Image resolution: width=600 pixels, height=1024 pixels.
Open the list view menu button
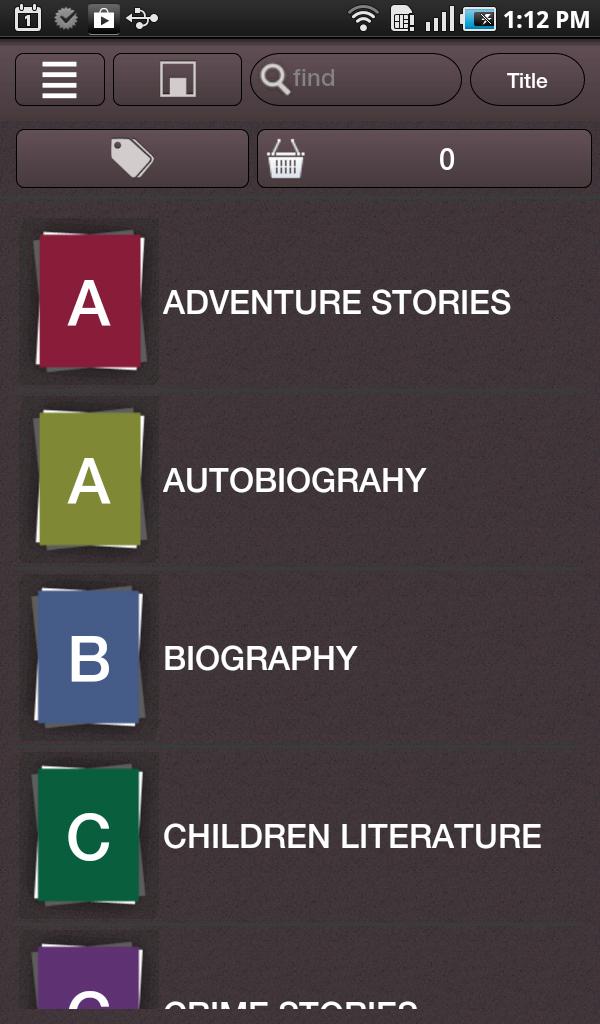pos(60,80)
